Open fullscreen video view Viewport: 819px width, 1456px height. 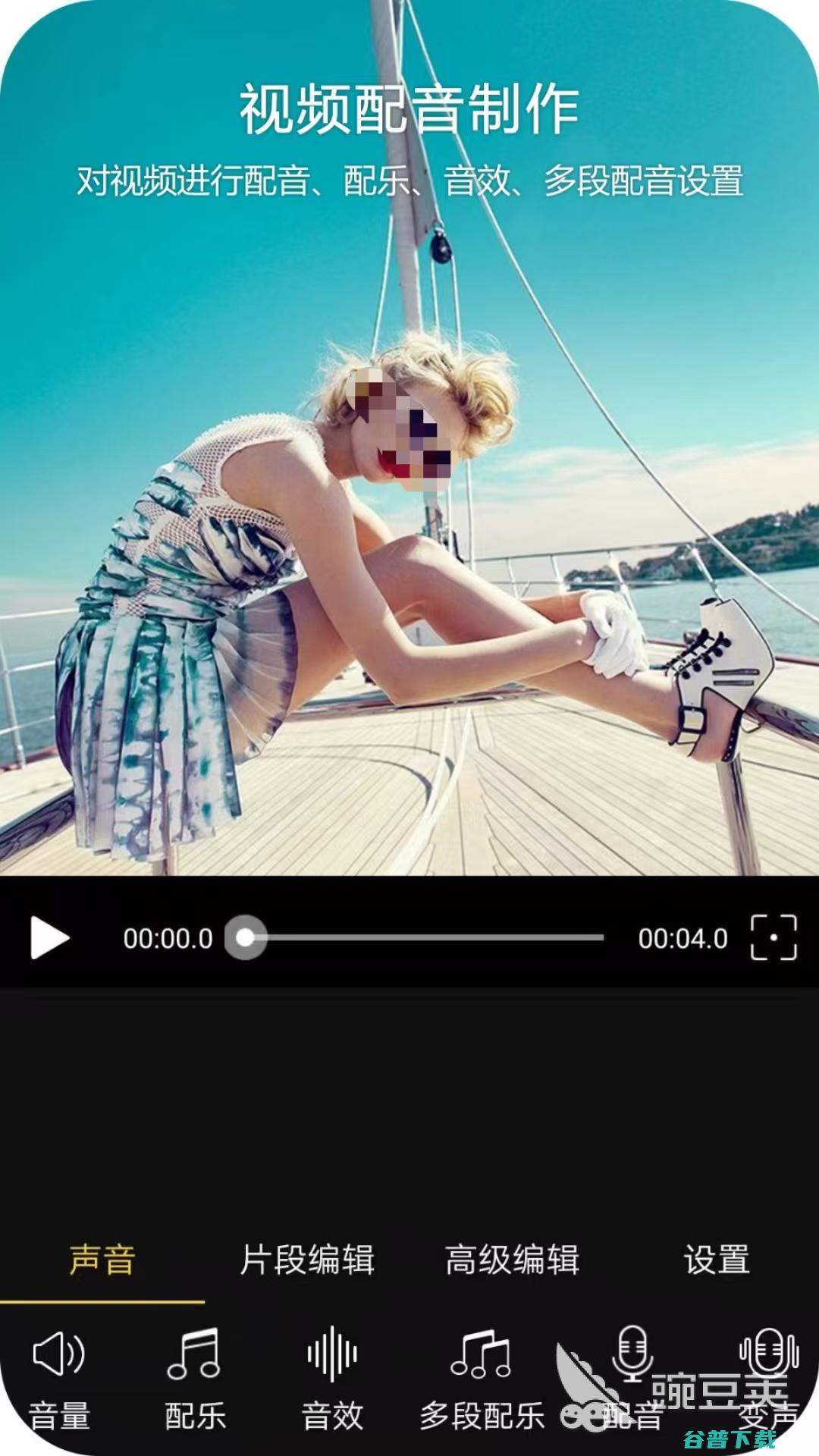click(x=773, y=938)
